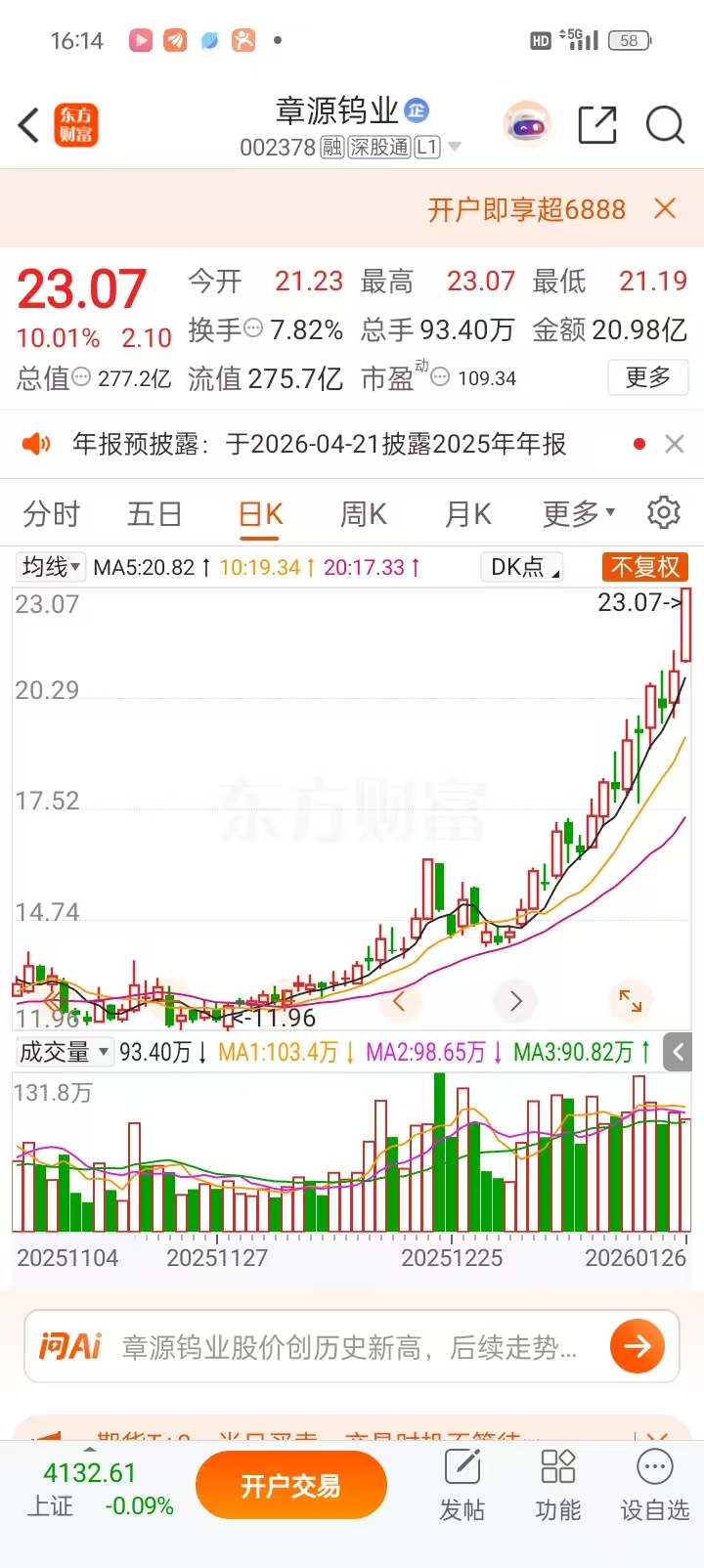Go back using the top-left arrow
This screenshot has height=1568, width=704.
tap(29, 125)
